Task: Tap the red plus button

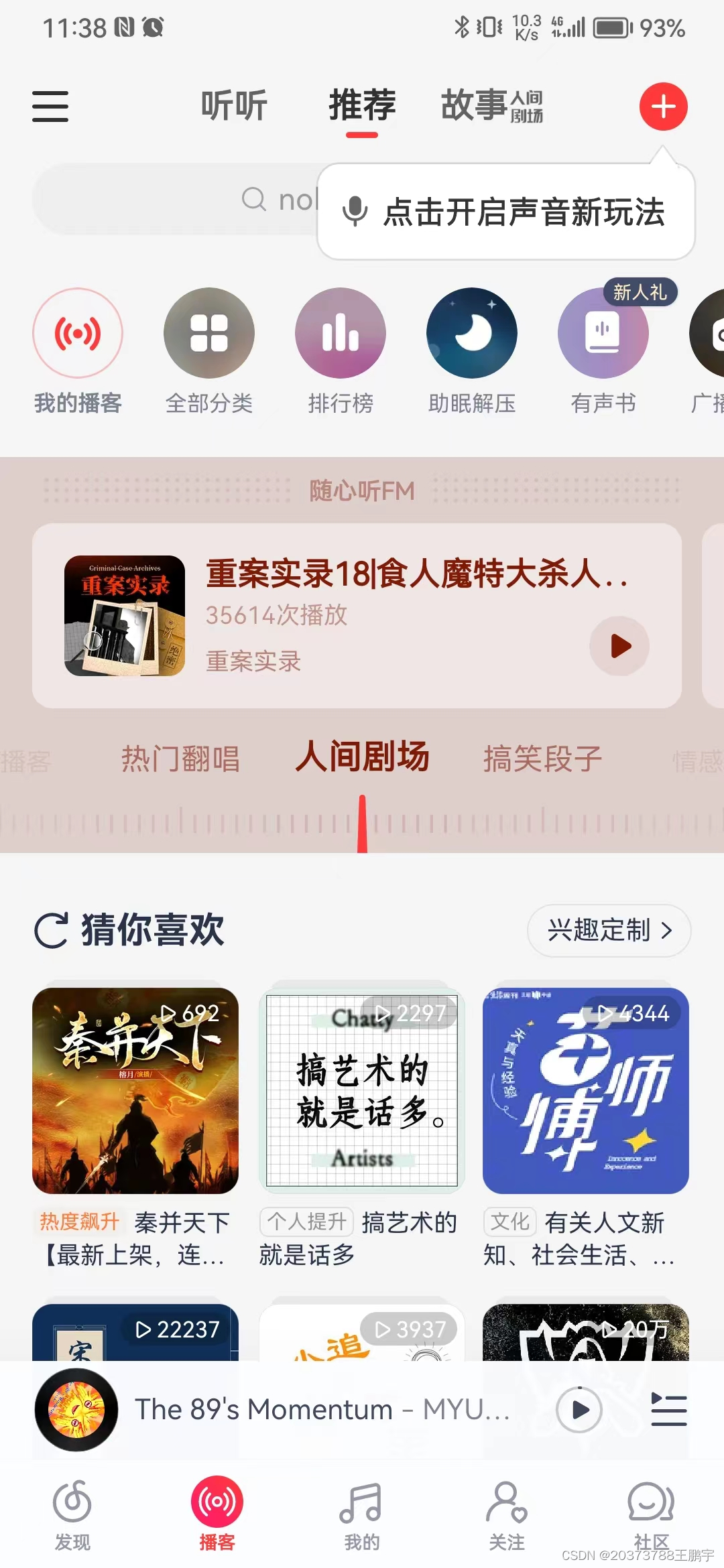Action: pos(663,107)
